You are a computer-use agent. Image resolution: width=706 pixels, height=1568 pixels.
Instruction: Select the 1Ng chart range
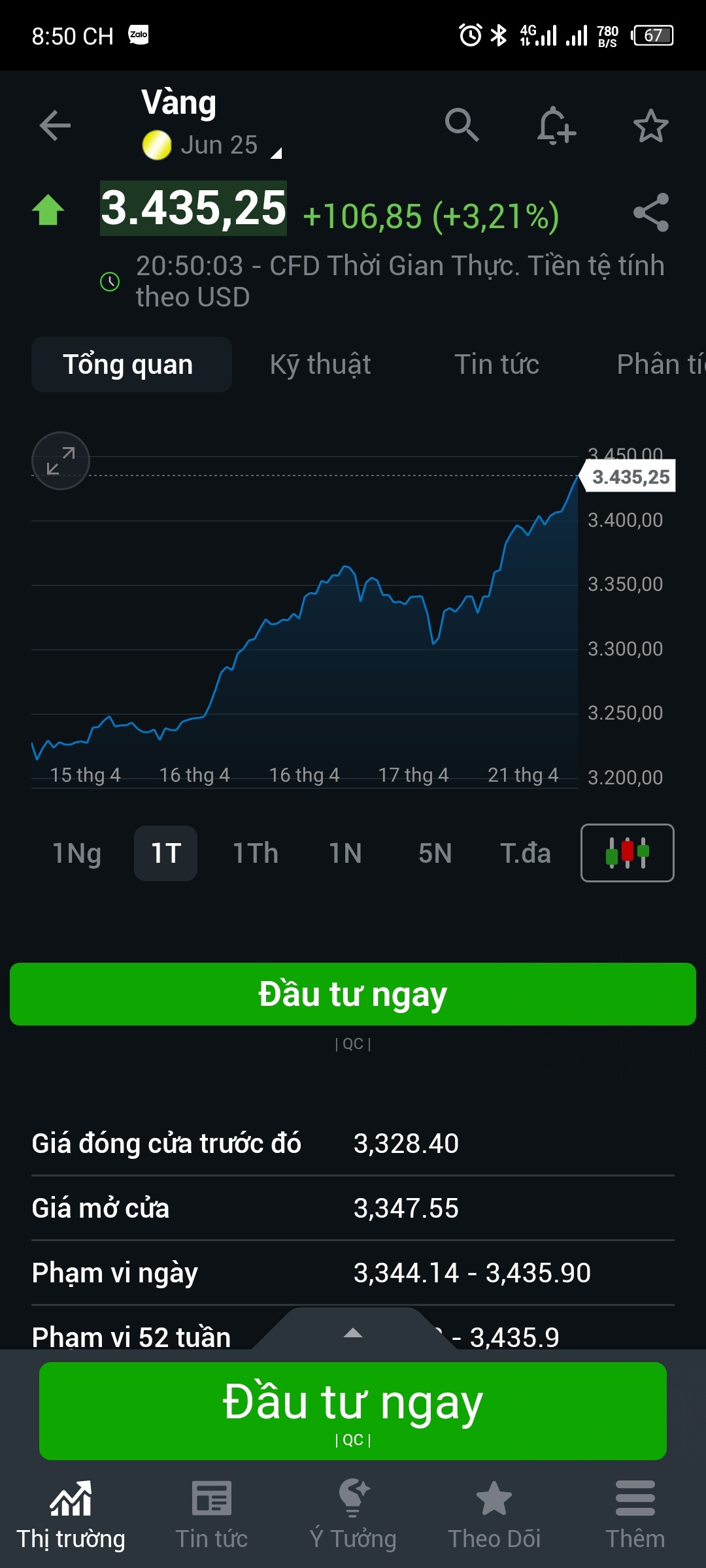(x=76, y=853)
